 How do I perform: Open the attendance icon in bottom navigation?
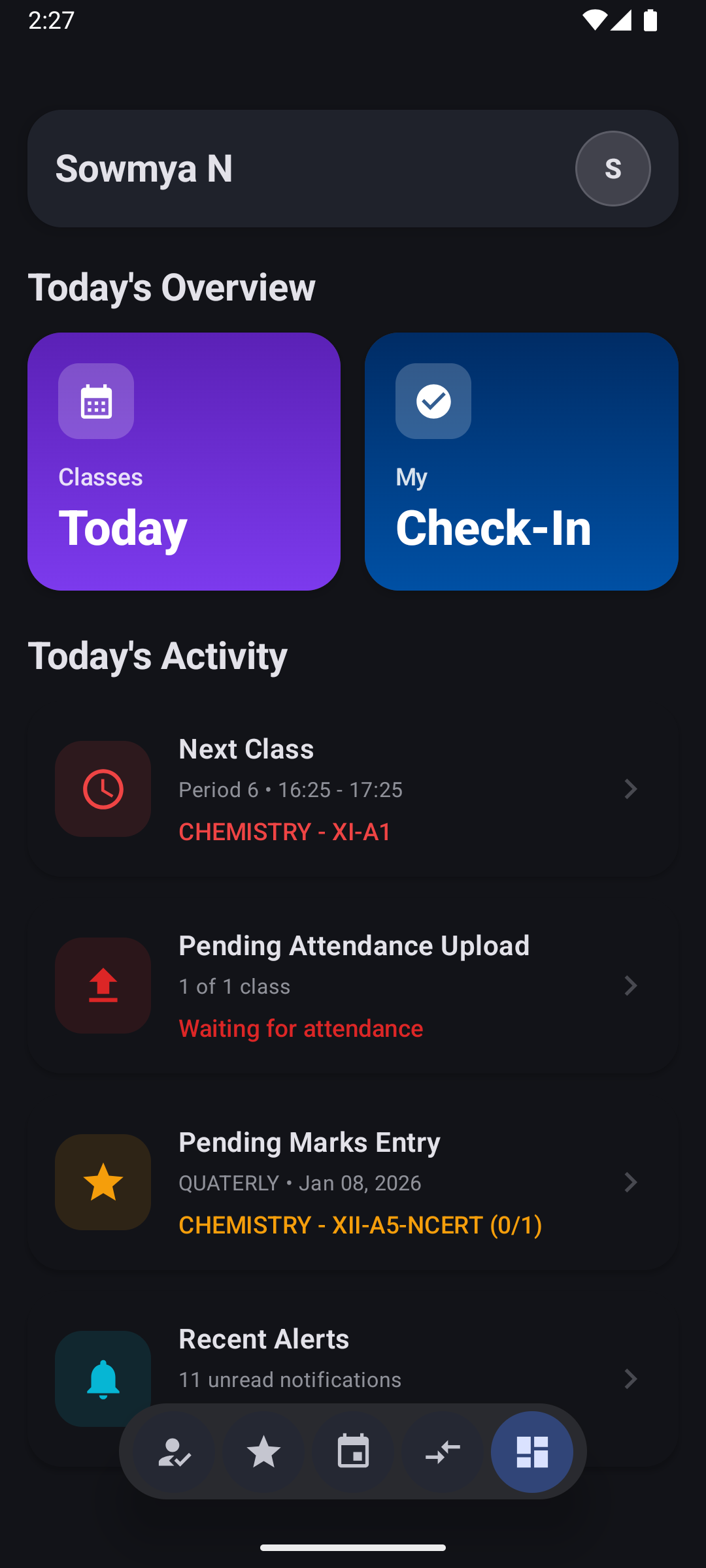pyautogui.click(x=173, y=1452)
